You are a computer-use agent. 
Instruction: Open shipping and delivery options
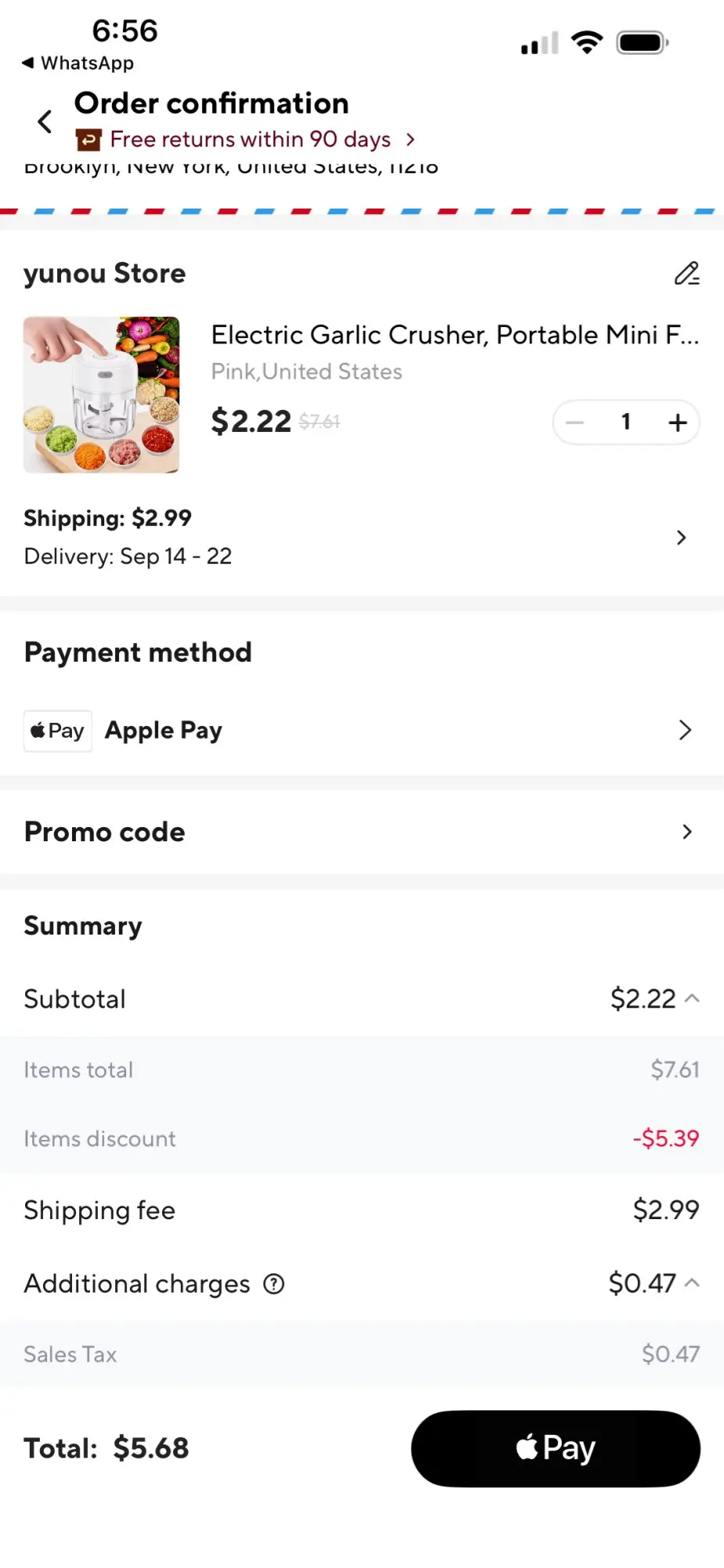click(x=362, y=537)
